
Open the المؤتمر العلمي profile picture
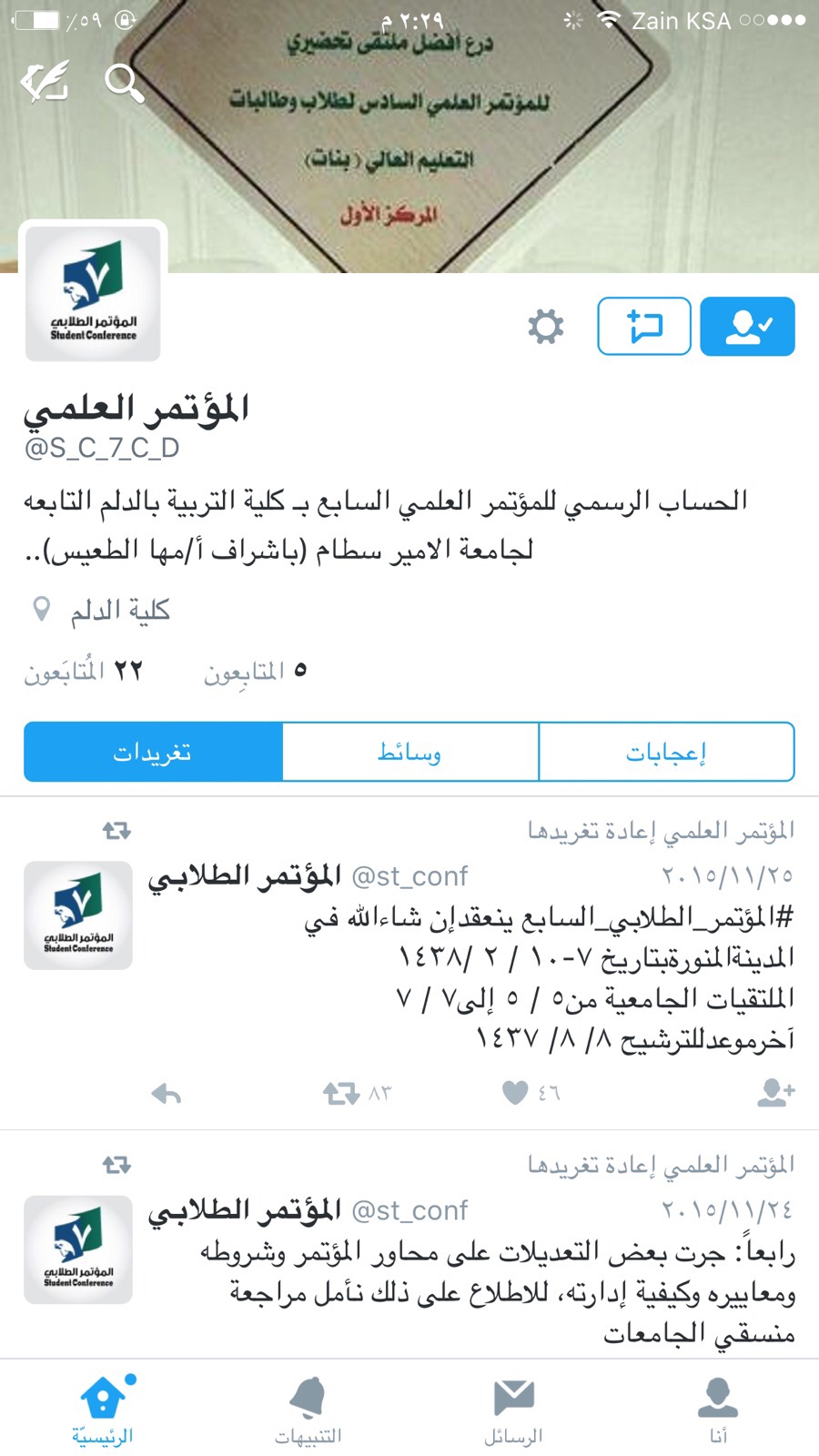93,293
